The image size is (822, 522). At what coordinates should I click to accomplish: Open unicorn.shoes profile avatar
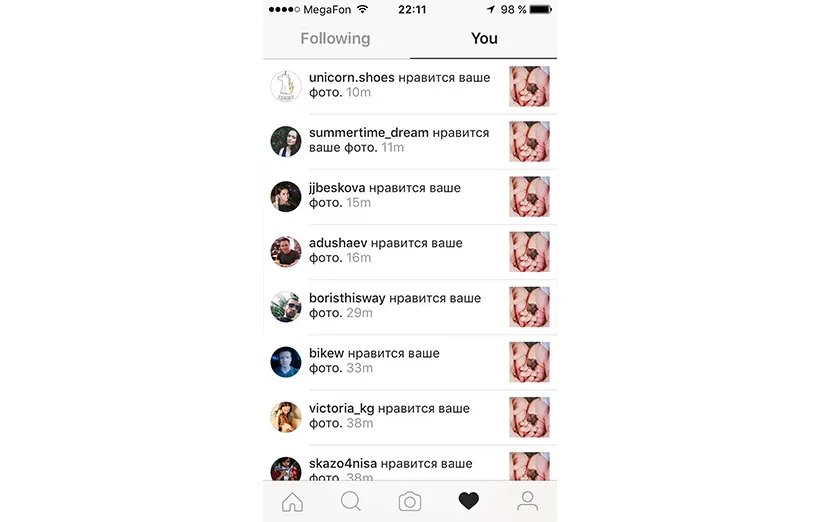click(x=286, y=86)
